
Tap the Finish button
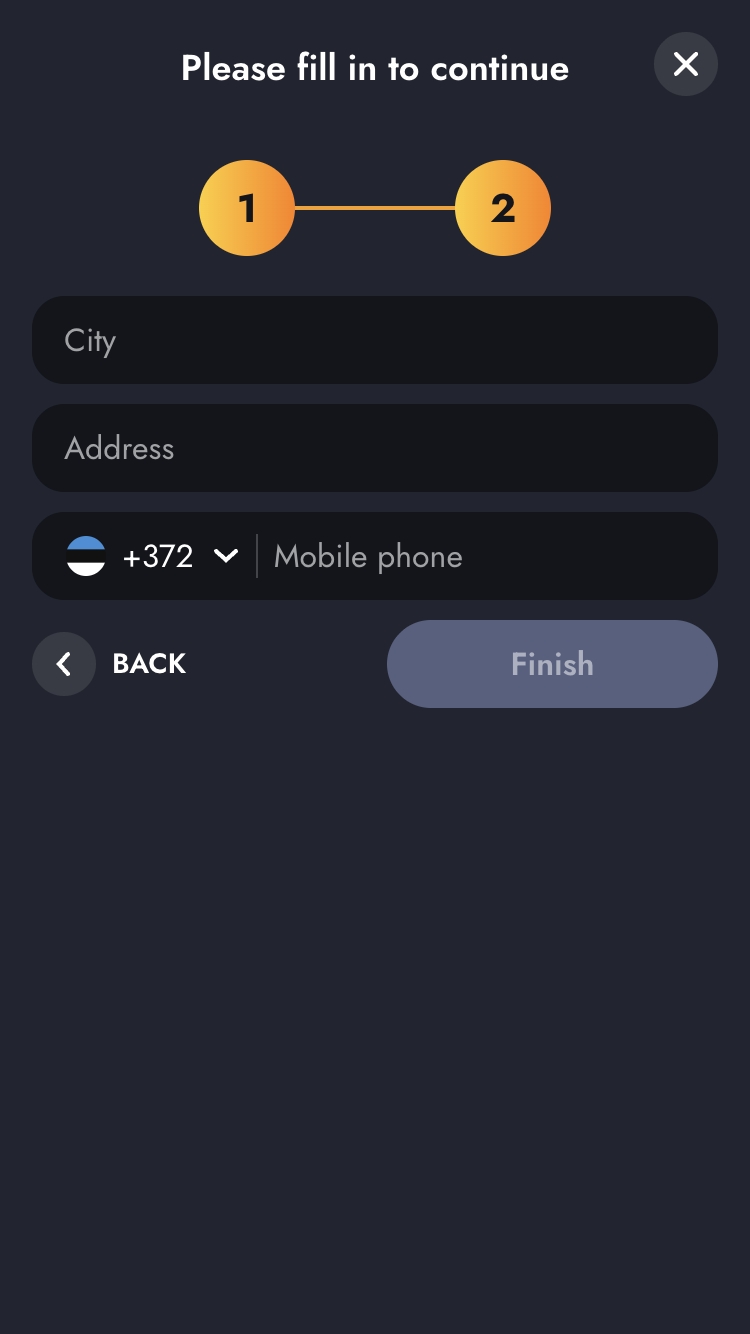pyautogui.click(x=552, y=664)
